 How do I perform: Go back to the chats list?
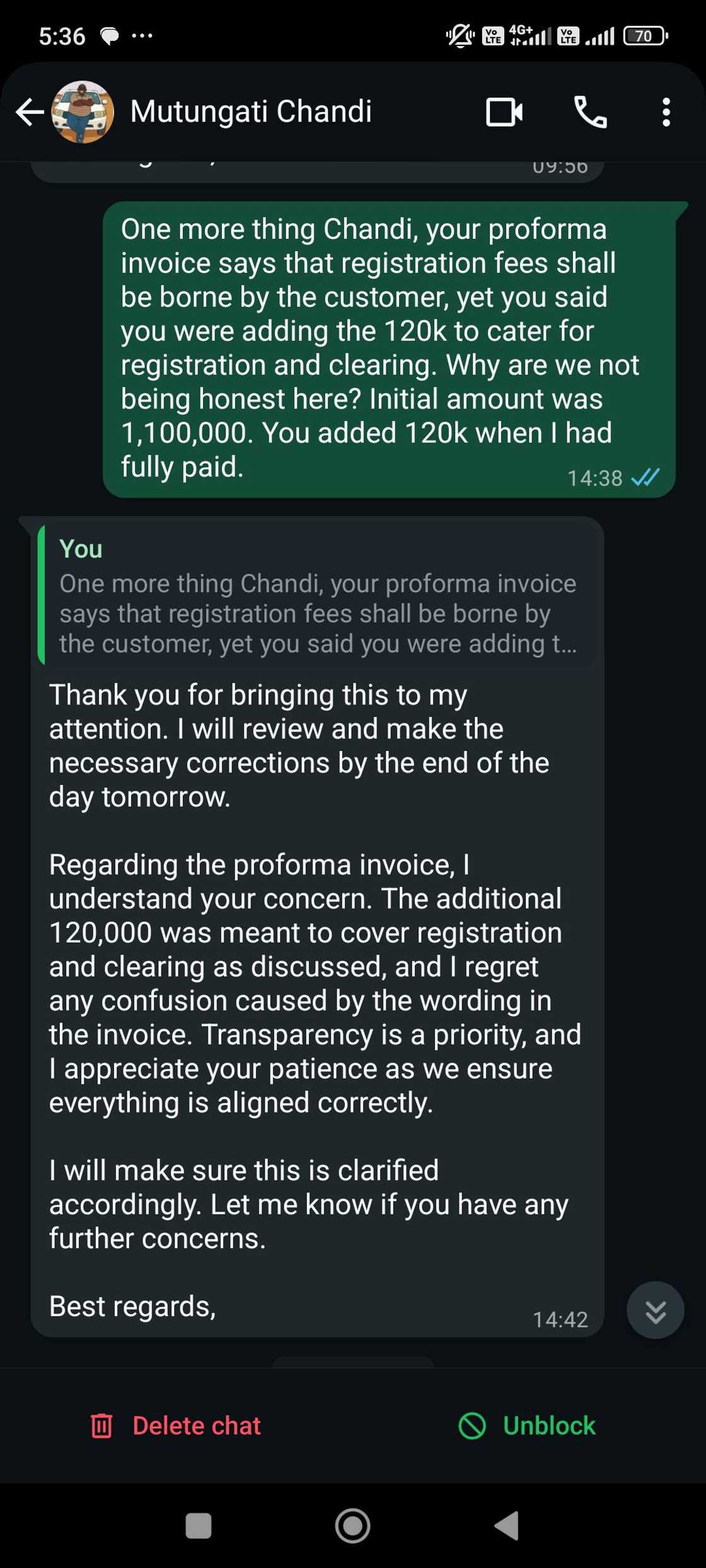[x=29, y=112]
